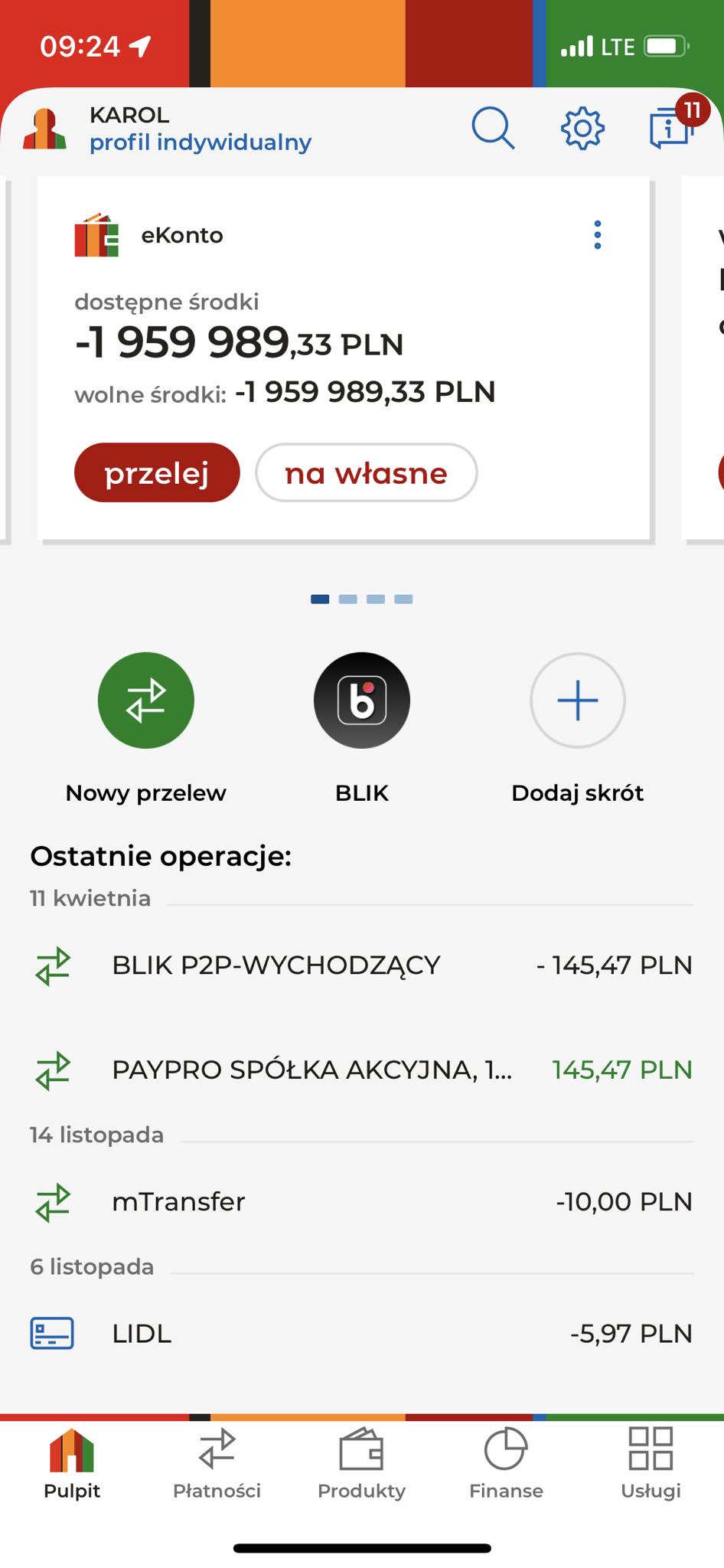Start Nowy przelew shortcut
Screen dimensions: 724x1568
[145, 701]
